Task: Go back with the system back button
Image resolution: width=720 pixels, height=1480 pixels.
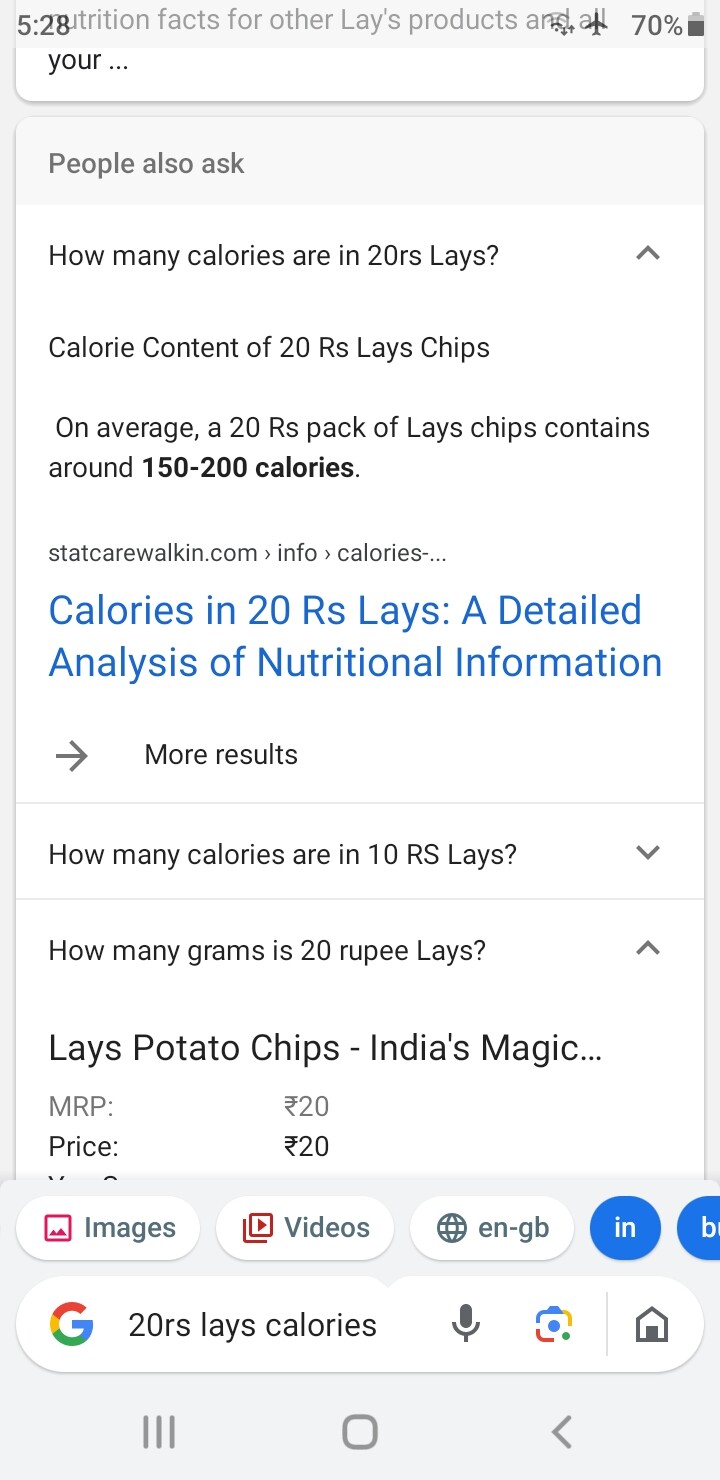Action: tap(562, 1431)
